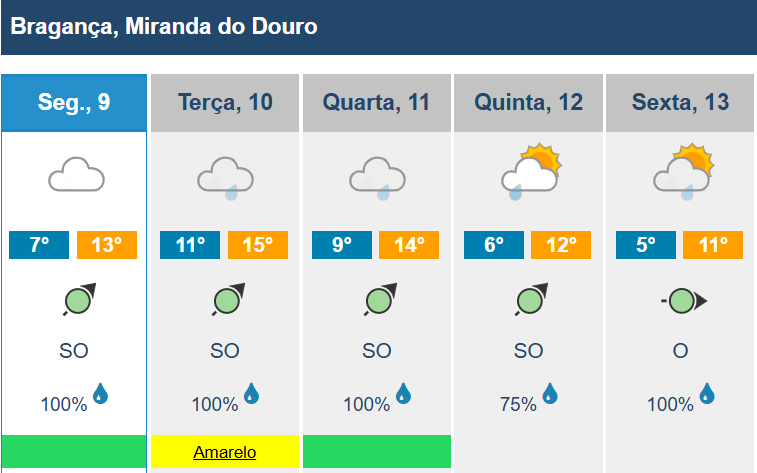Select the Seg., 9 day tab
The image size is (757, 473).
(74, 102)
